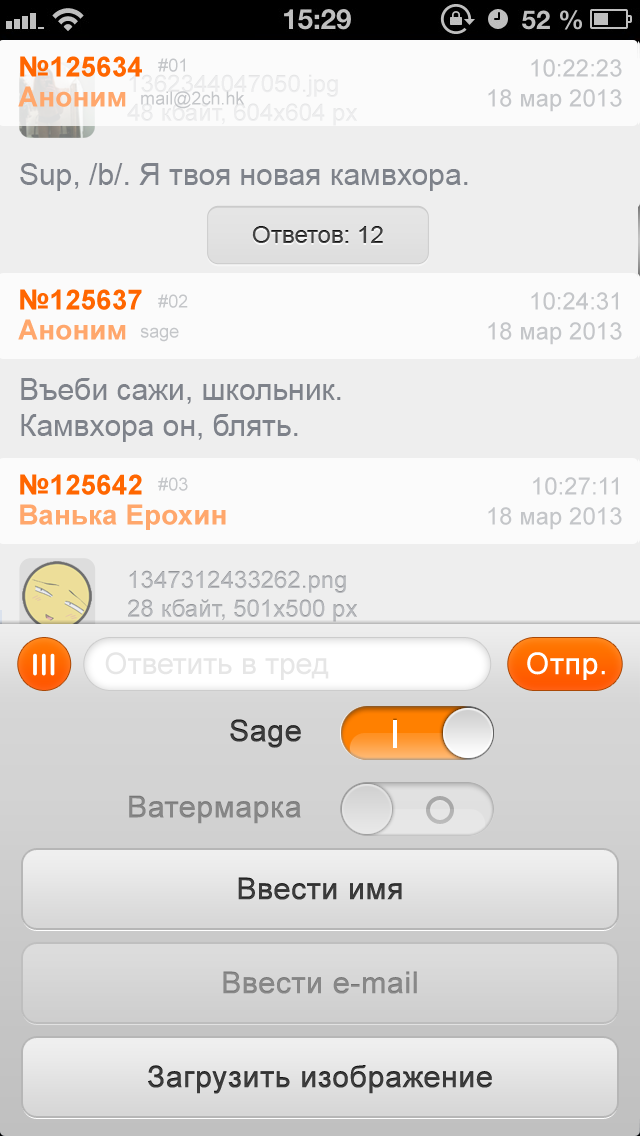640x1136 pixels.
Task: Focus the Ответить в тред reply field
Action: pos(287,664)
